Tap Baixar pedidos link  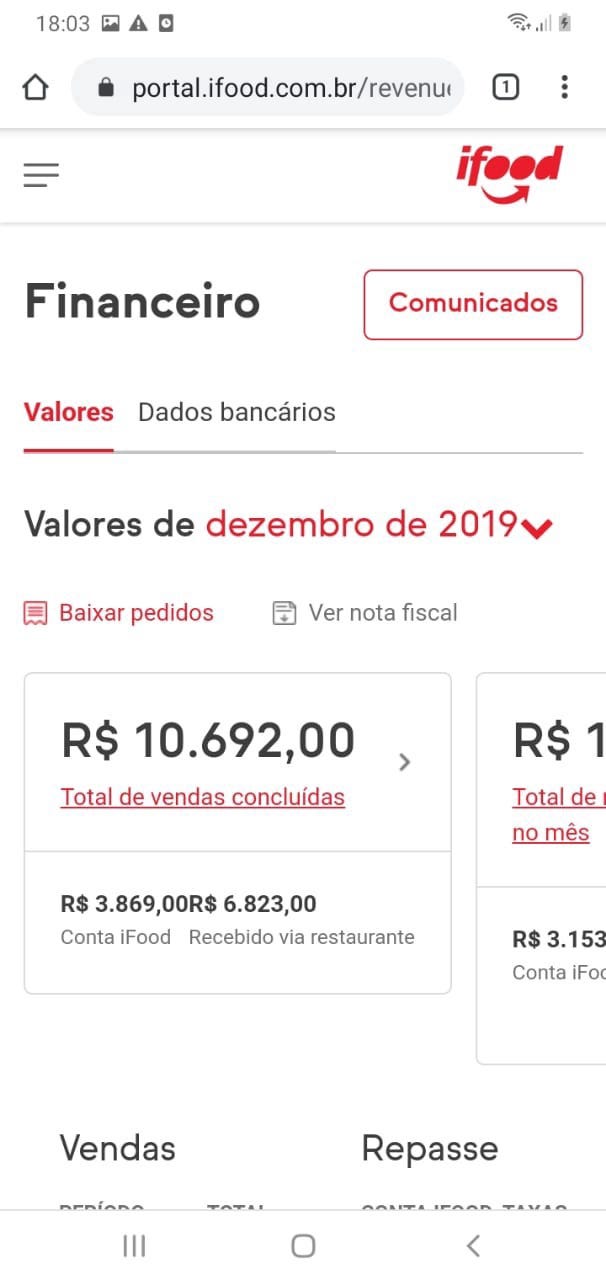[x=119, y=613]
